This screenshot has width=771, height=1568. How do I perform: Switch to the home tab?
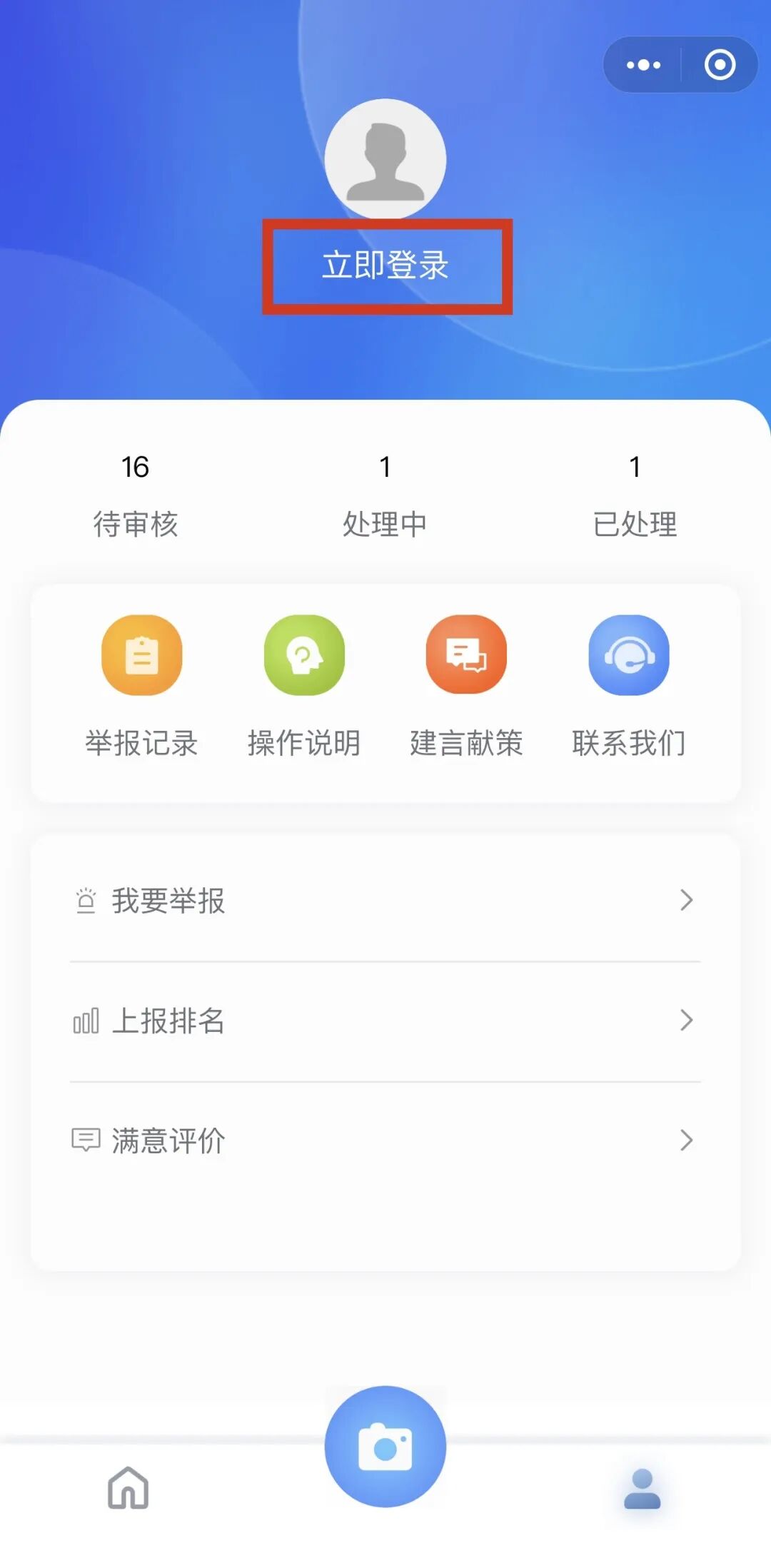tap(128, 1487)
